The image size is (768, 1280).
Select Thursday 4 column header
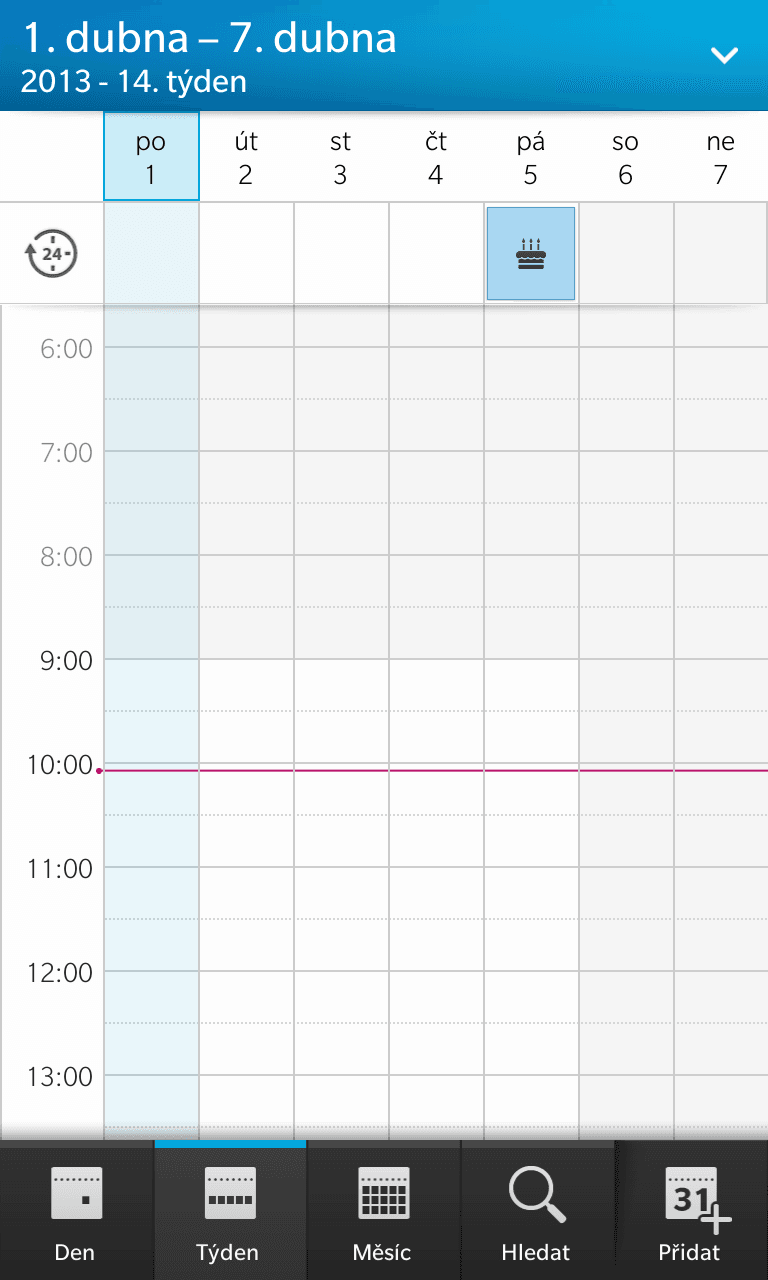click(436, 158)
